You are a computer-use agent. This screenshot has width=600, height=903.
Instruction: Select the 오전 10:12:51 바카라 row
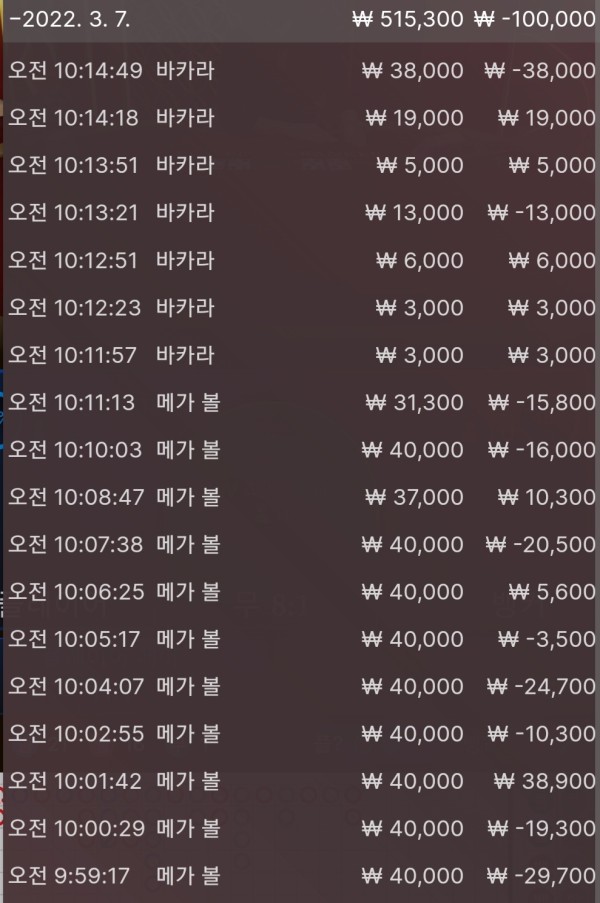[x=300, y=260]
